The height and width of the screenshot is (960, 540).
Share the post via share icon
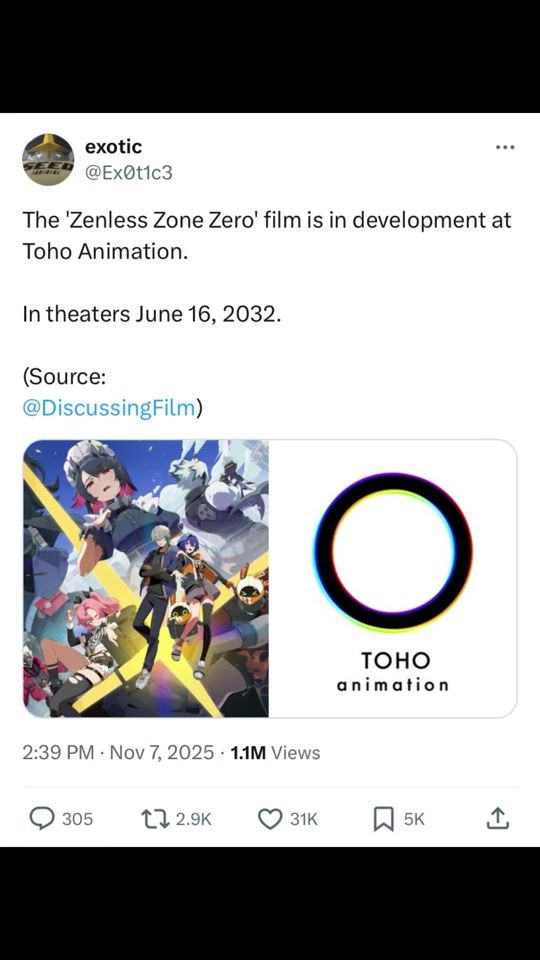tap(497, 819)
